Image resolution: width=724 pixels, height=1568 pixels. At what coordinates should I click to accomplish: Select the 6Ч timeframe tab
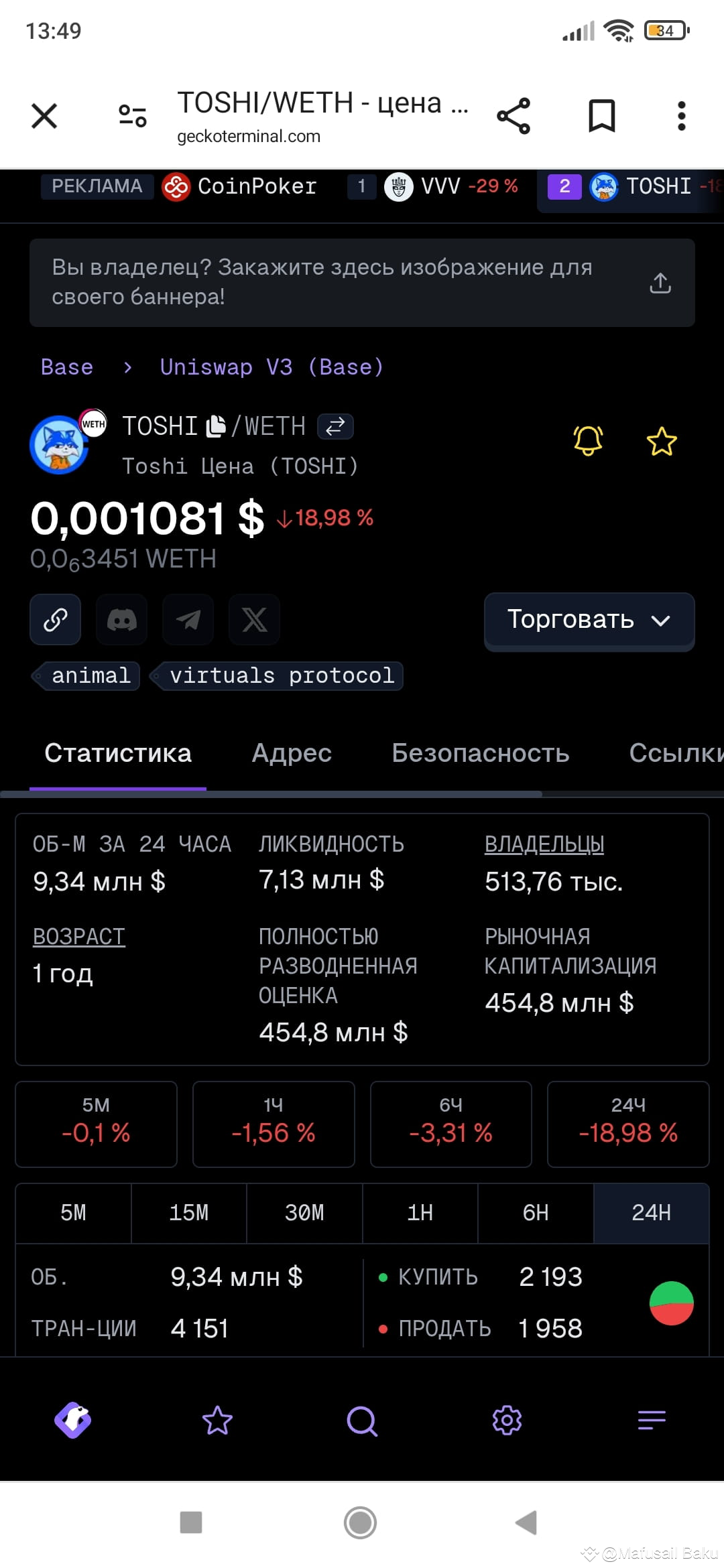pos(450,1124)
